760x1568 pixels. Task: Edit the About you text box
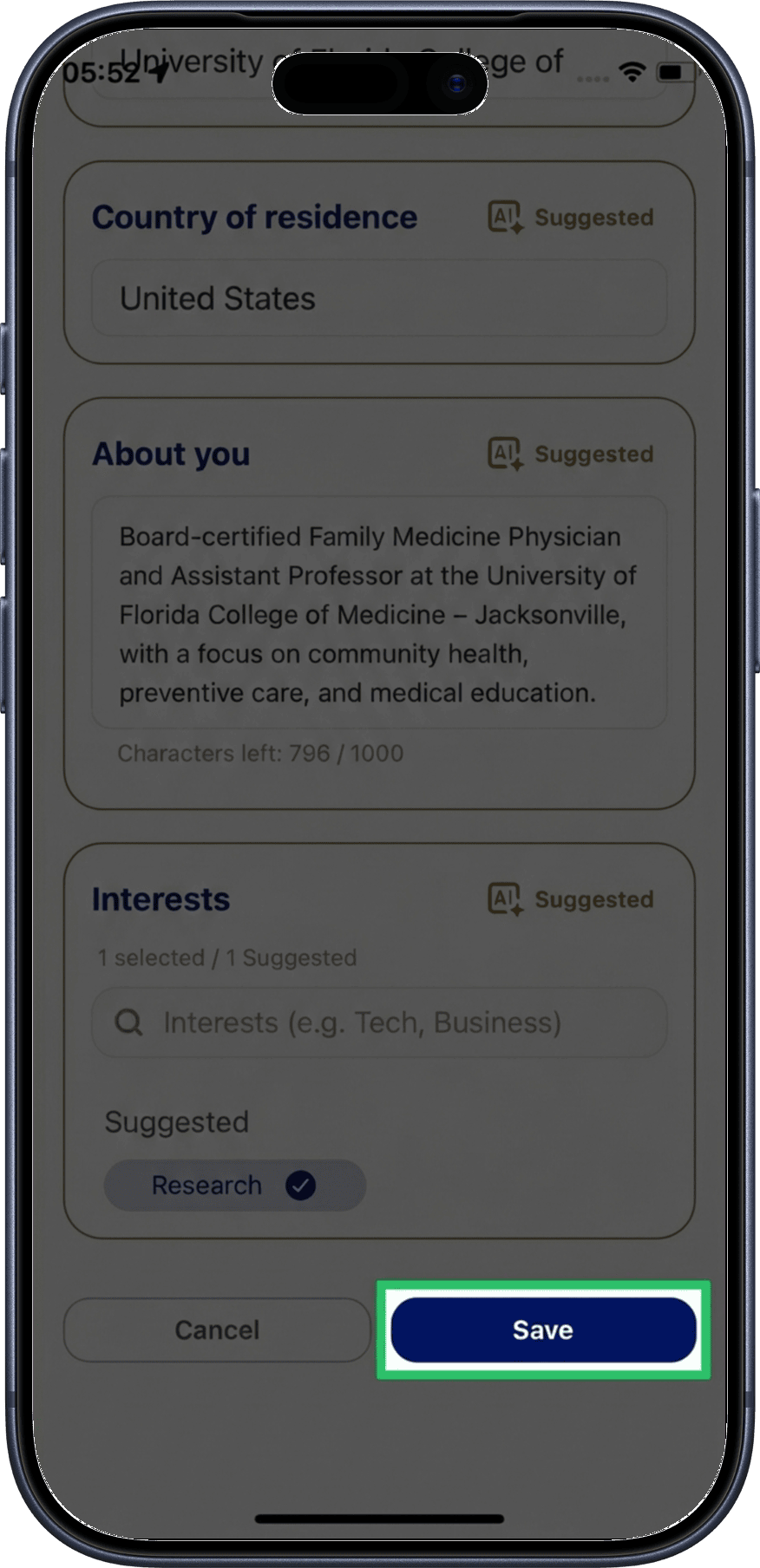coord(379,614)
